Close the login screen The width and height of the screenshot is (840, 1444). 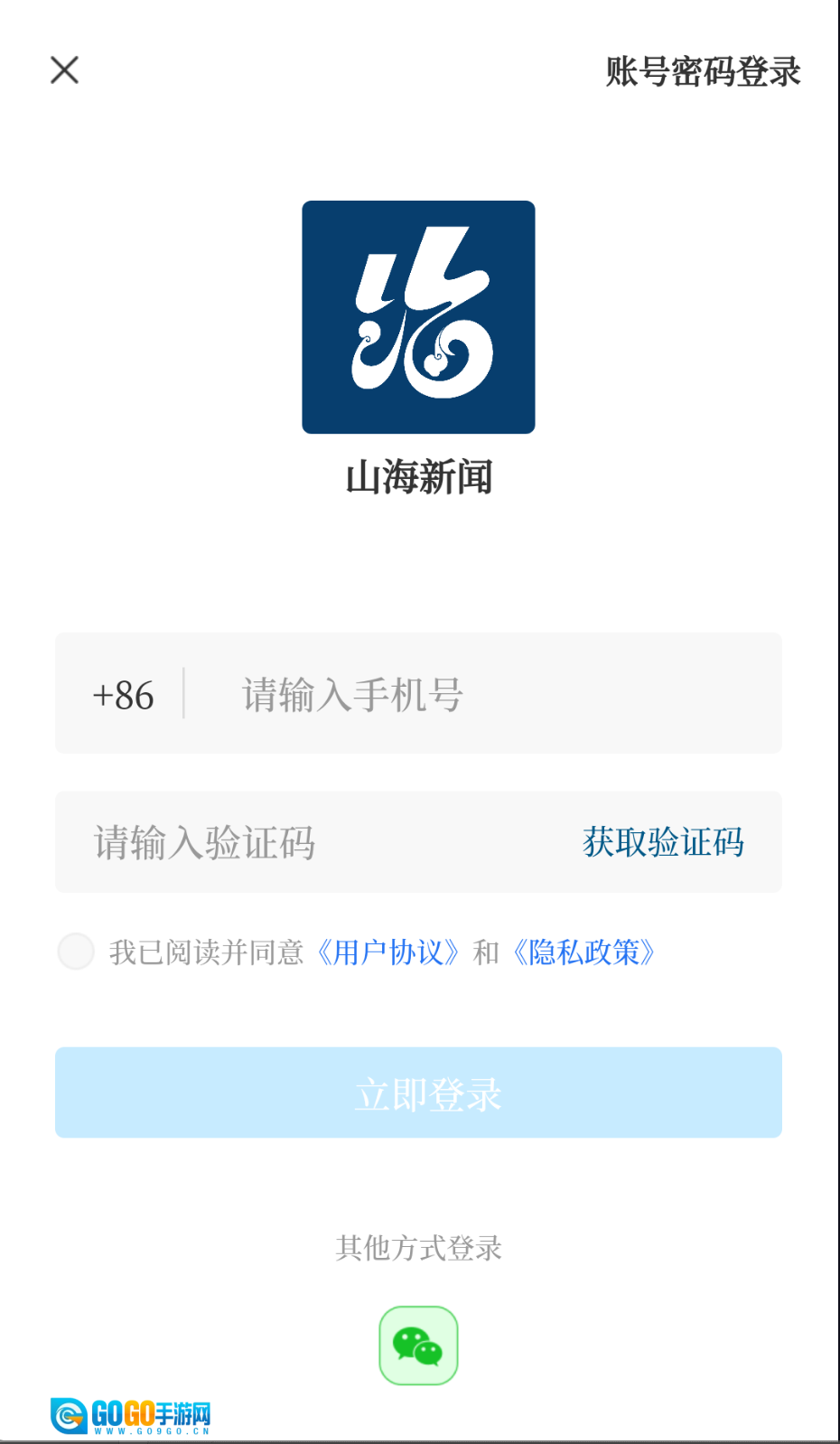[x=64, y=70]
